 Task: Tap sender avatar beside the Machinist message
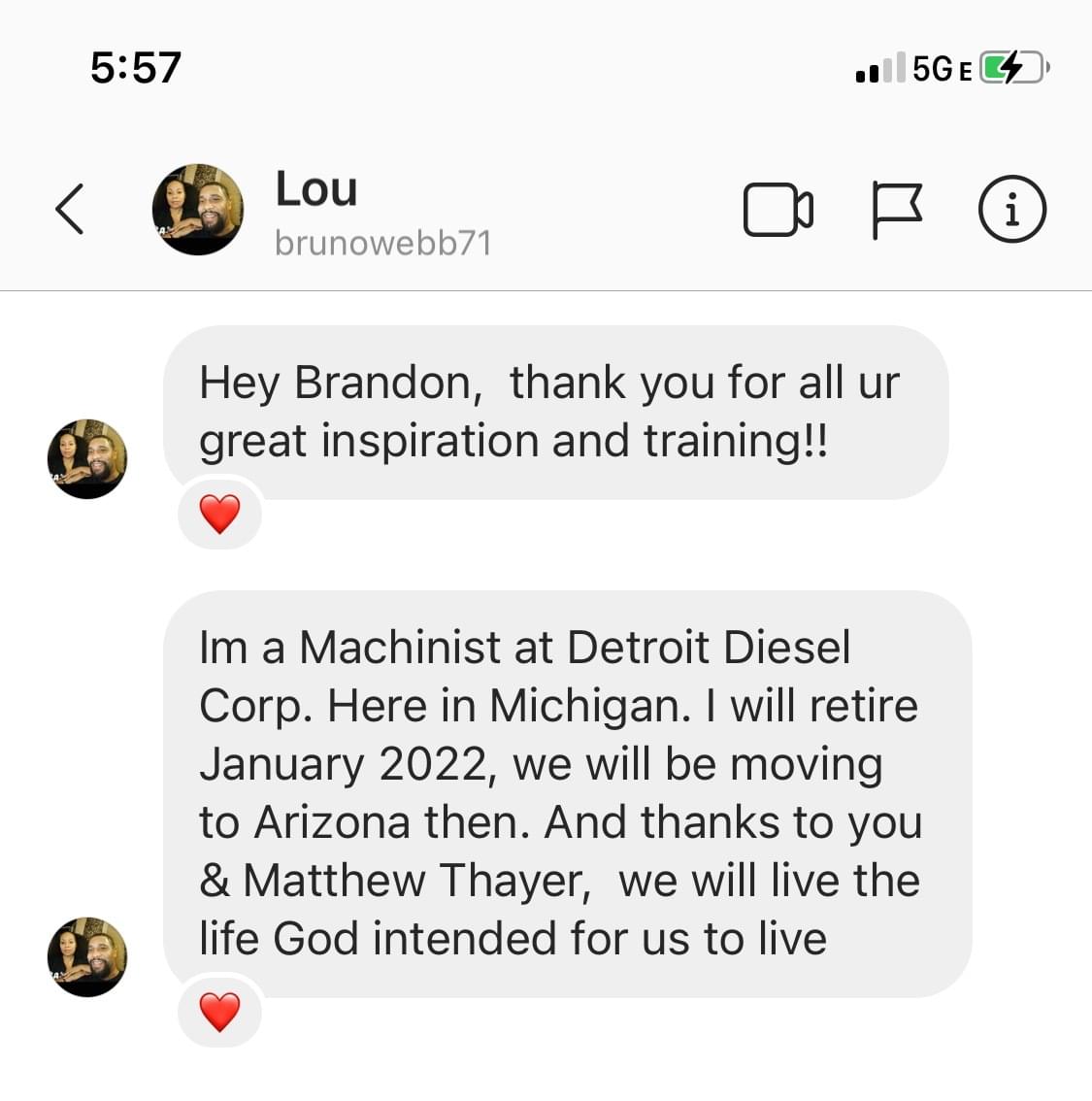click(x=87, y=956)
